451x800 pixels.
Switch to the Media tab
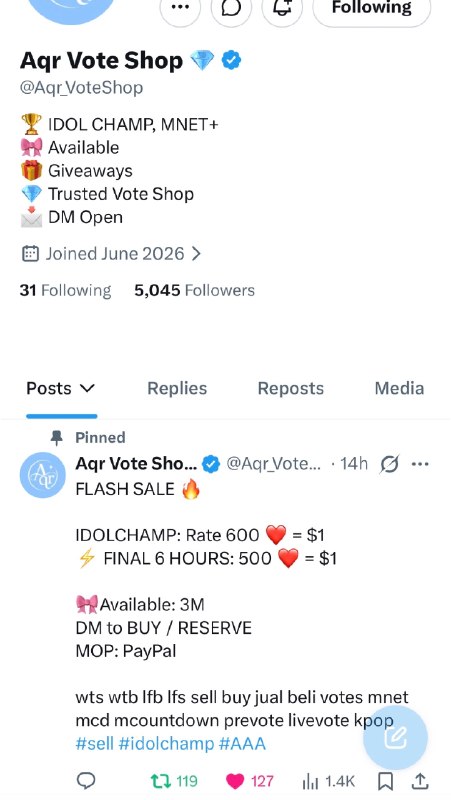pos(399,389)
